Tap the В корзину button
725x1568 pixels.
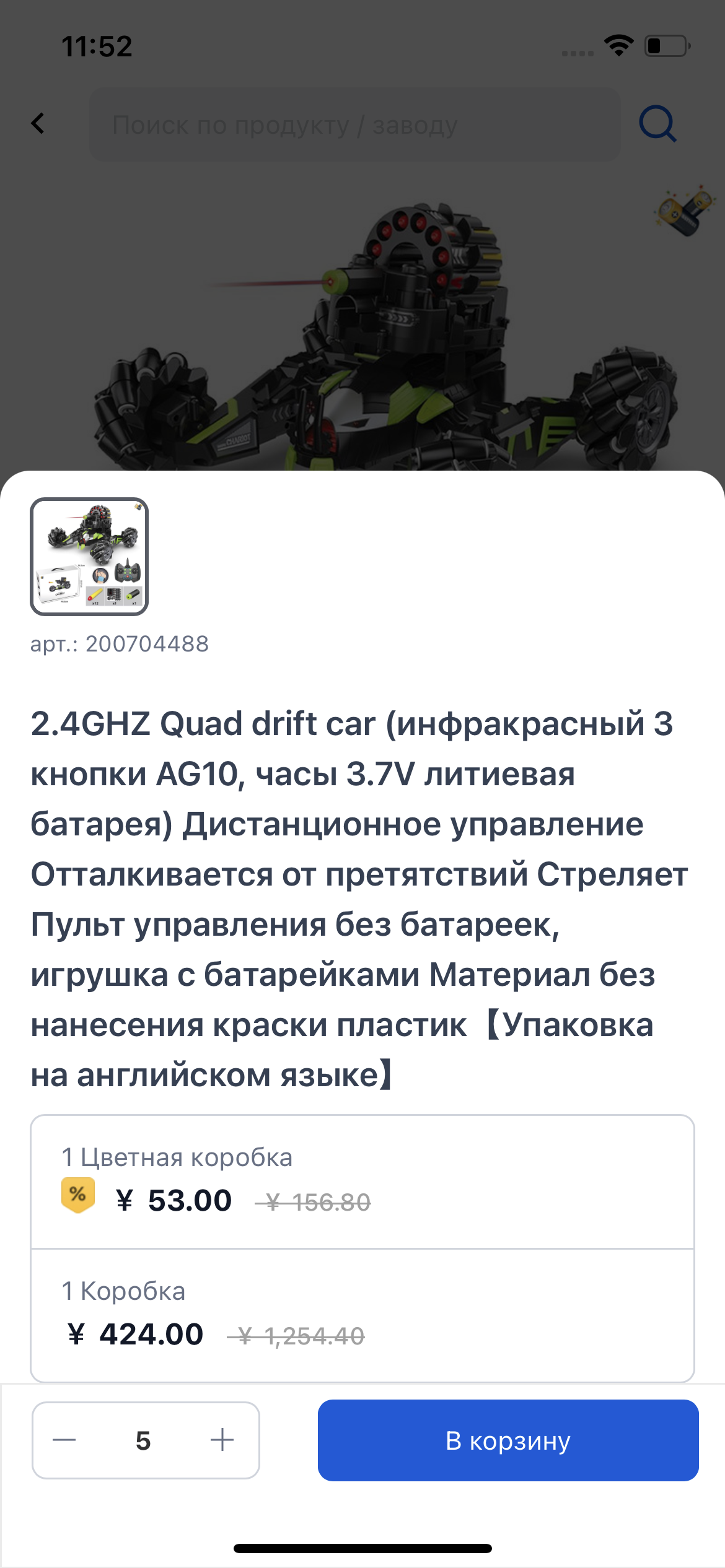[x=508, y=1440]
